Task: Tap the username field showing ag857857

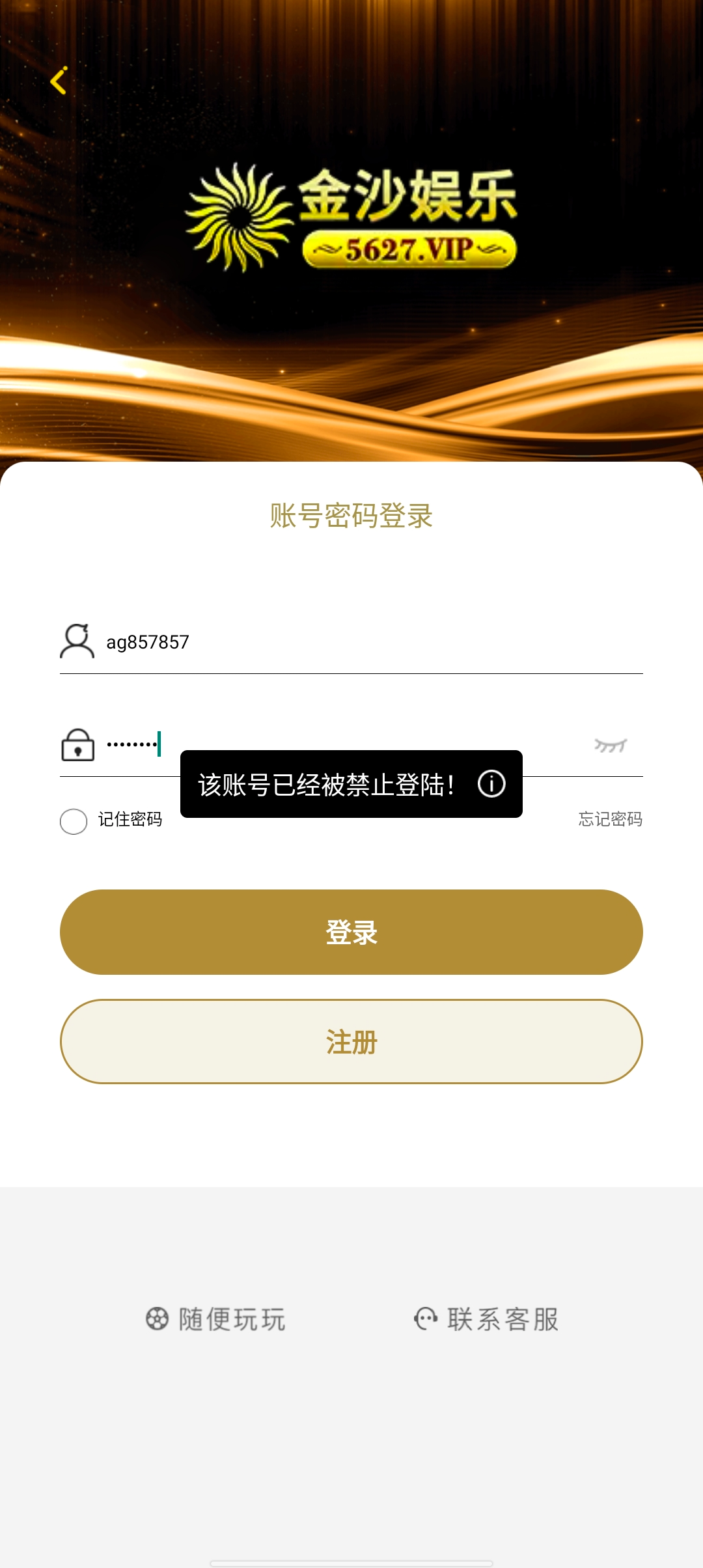Action: [x=365, y=642]
